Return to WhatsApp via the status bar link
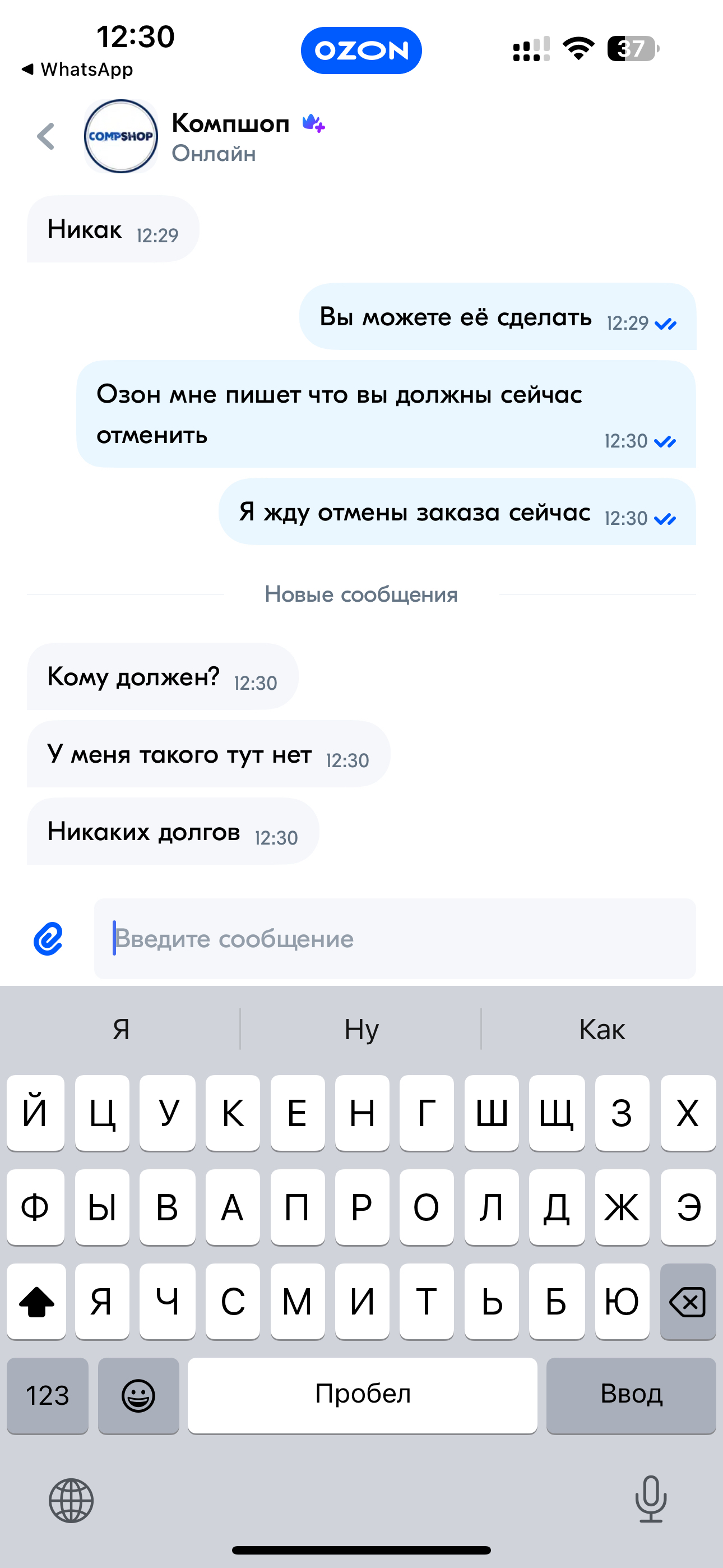 point(78,70)
